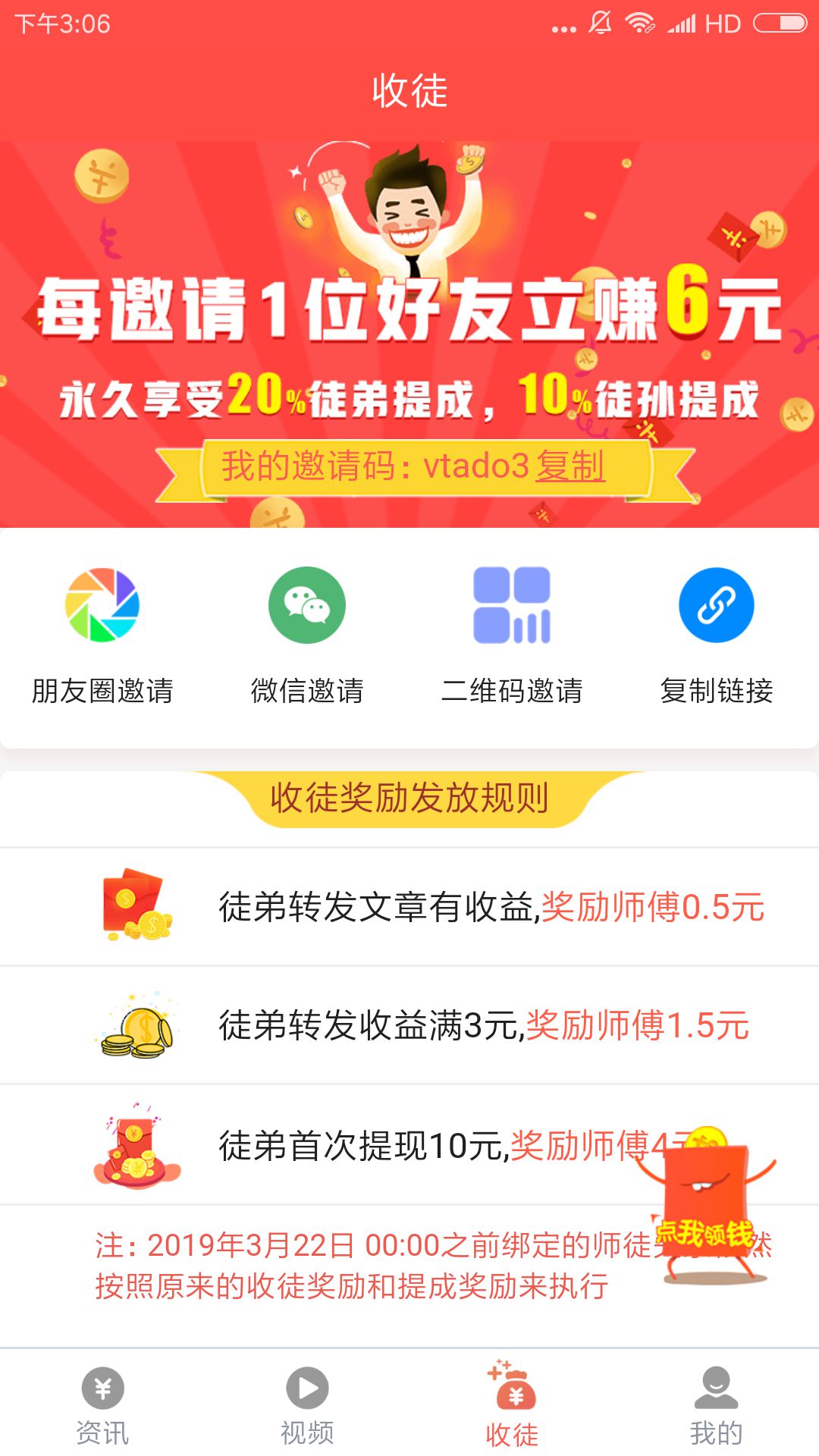Viewport: 819px width, 1456px height.
Task: Select the 朋友圈邀请 colorful share icon
Action: (102, 604)
